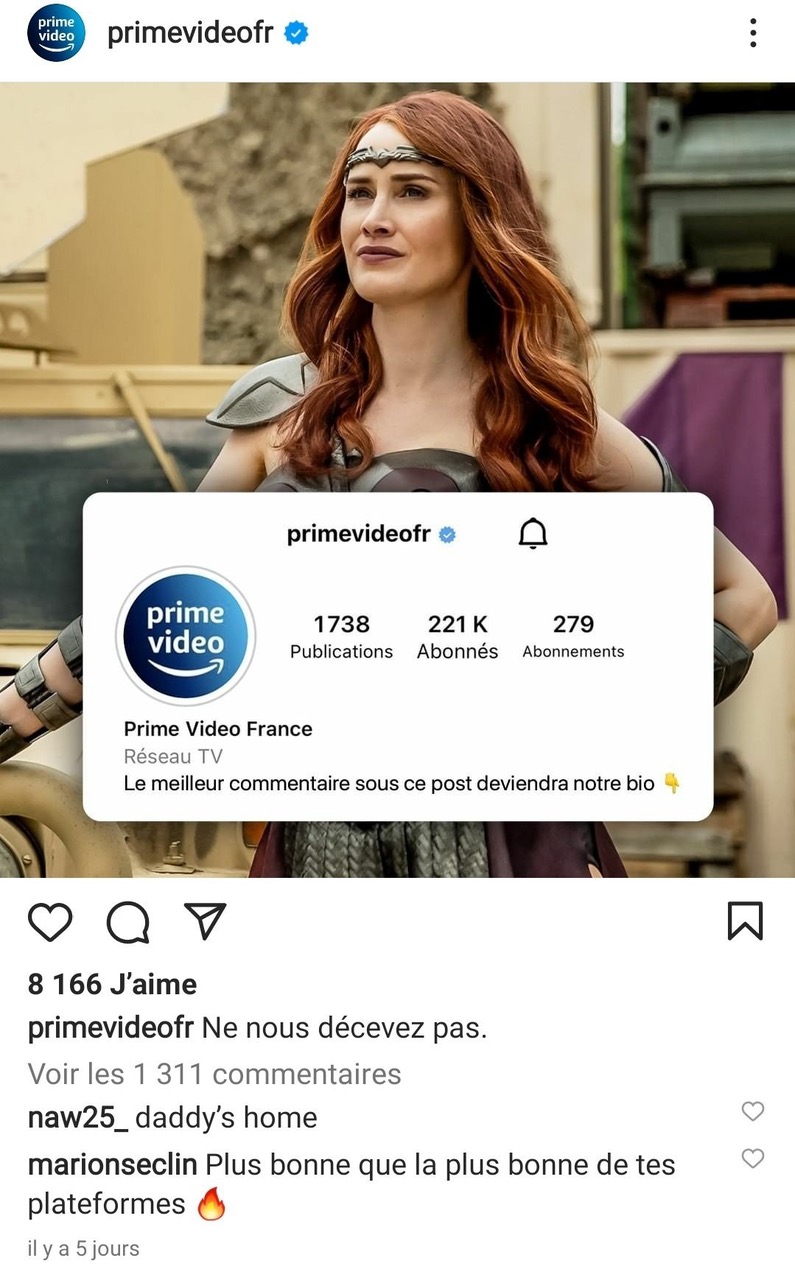
Task: Like the primevideofr post
Action: (50, 921)
